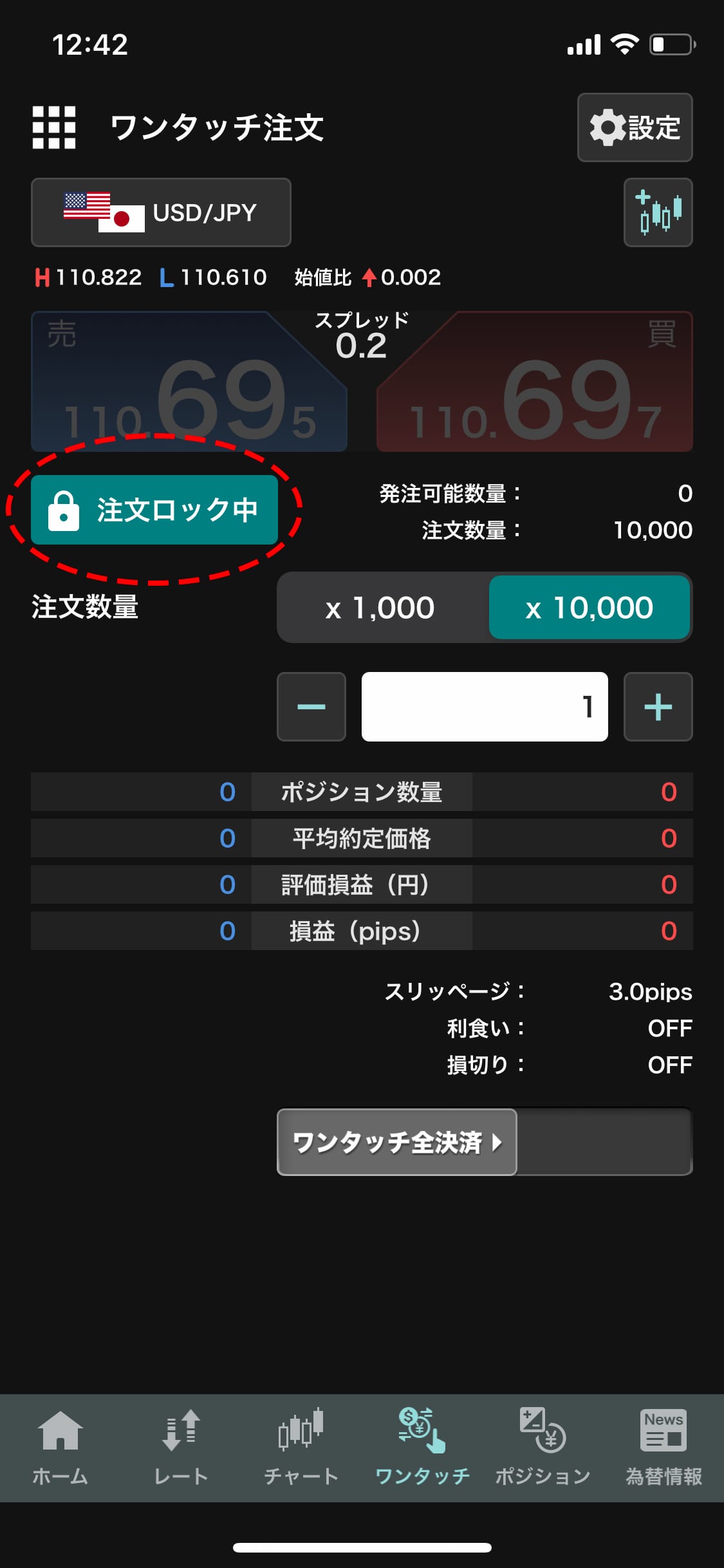Change the USD/JPY currency pair
The height and width of the screenshot is (1568, 724).
click(x=161, y=212)
